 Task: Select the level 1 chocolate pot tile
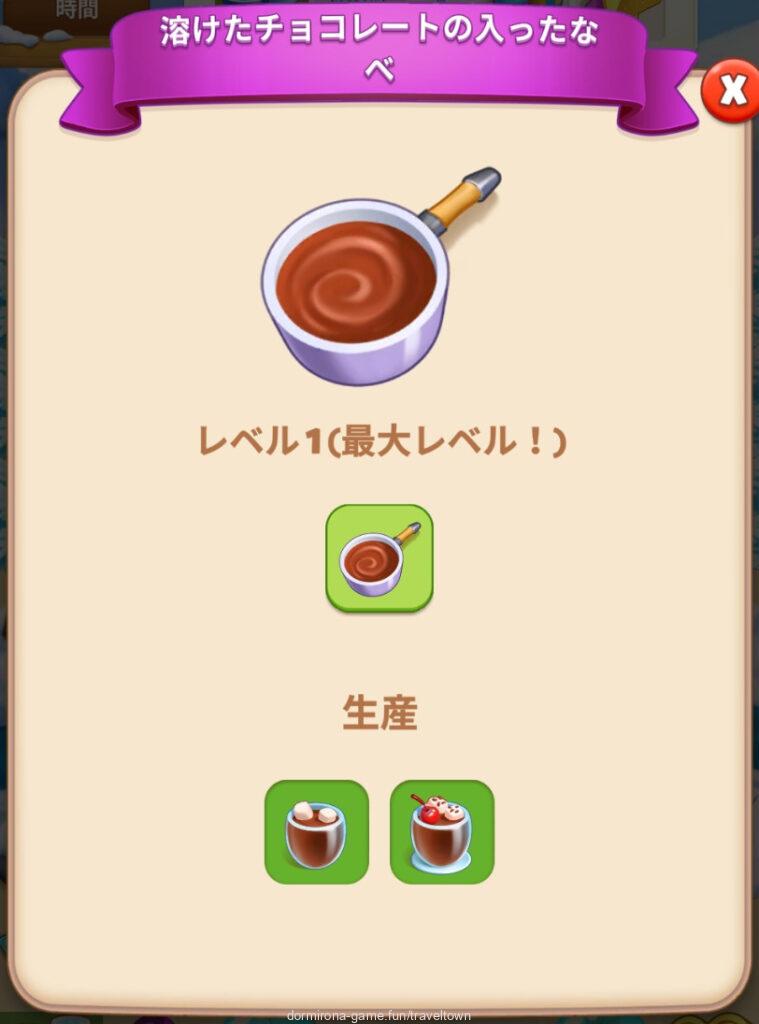[x=379, y=558]
